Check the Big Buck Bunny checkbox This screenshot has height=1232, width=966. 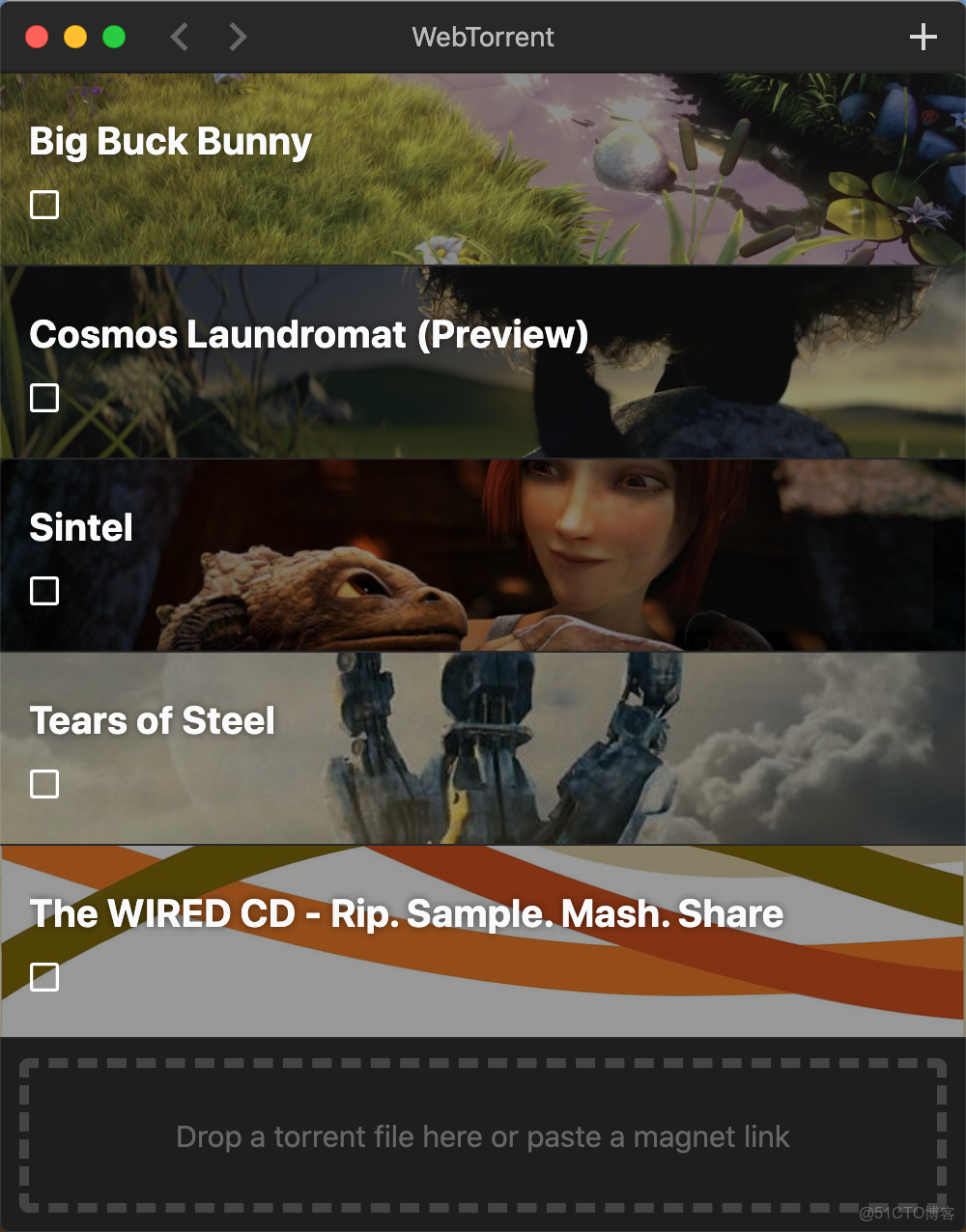click(x=44, y=205)
